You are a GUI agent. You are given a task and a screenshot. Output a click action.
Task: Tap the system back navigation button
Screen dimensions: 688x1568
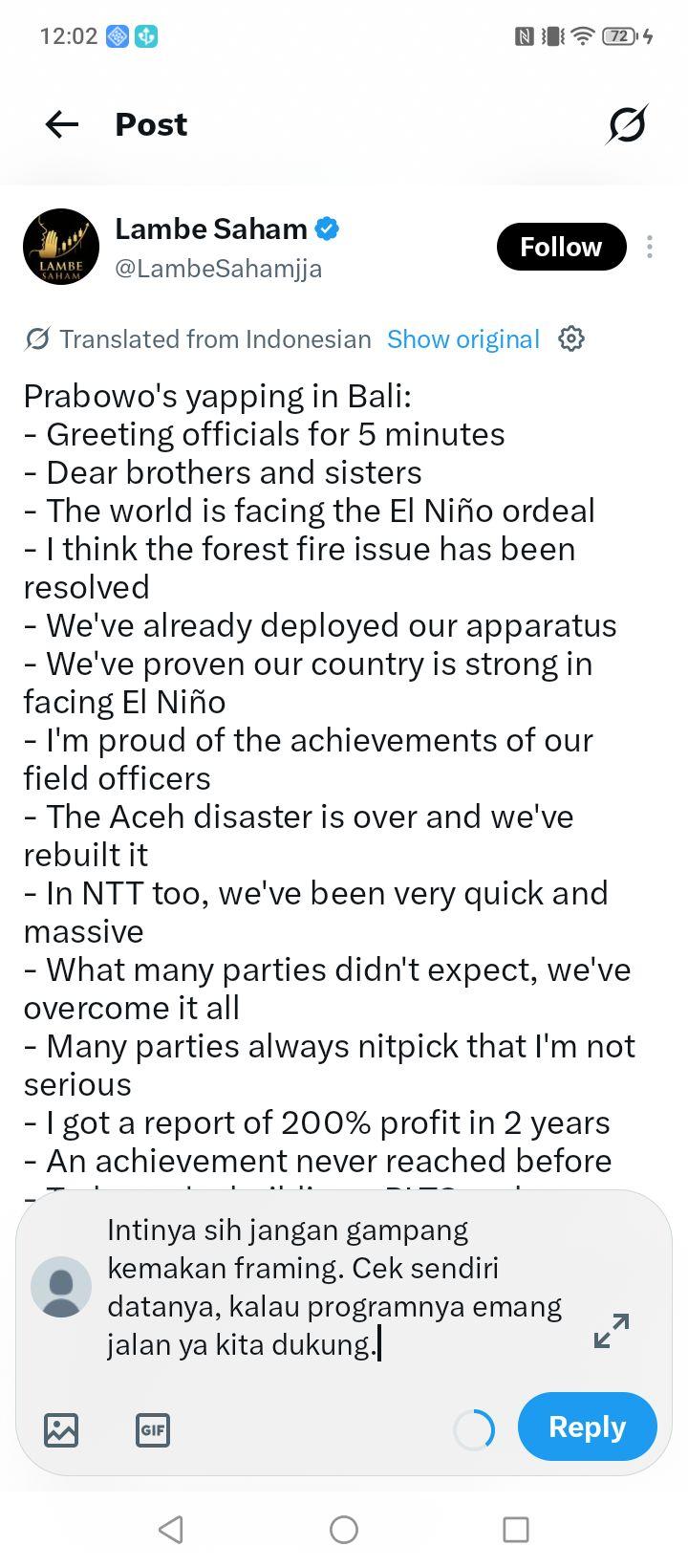171,1530
